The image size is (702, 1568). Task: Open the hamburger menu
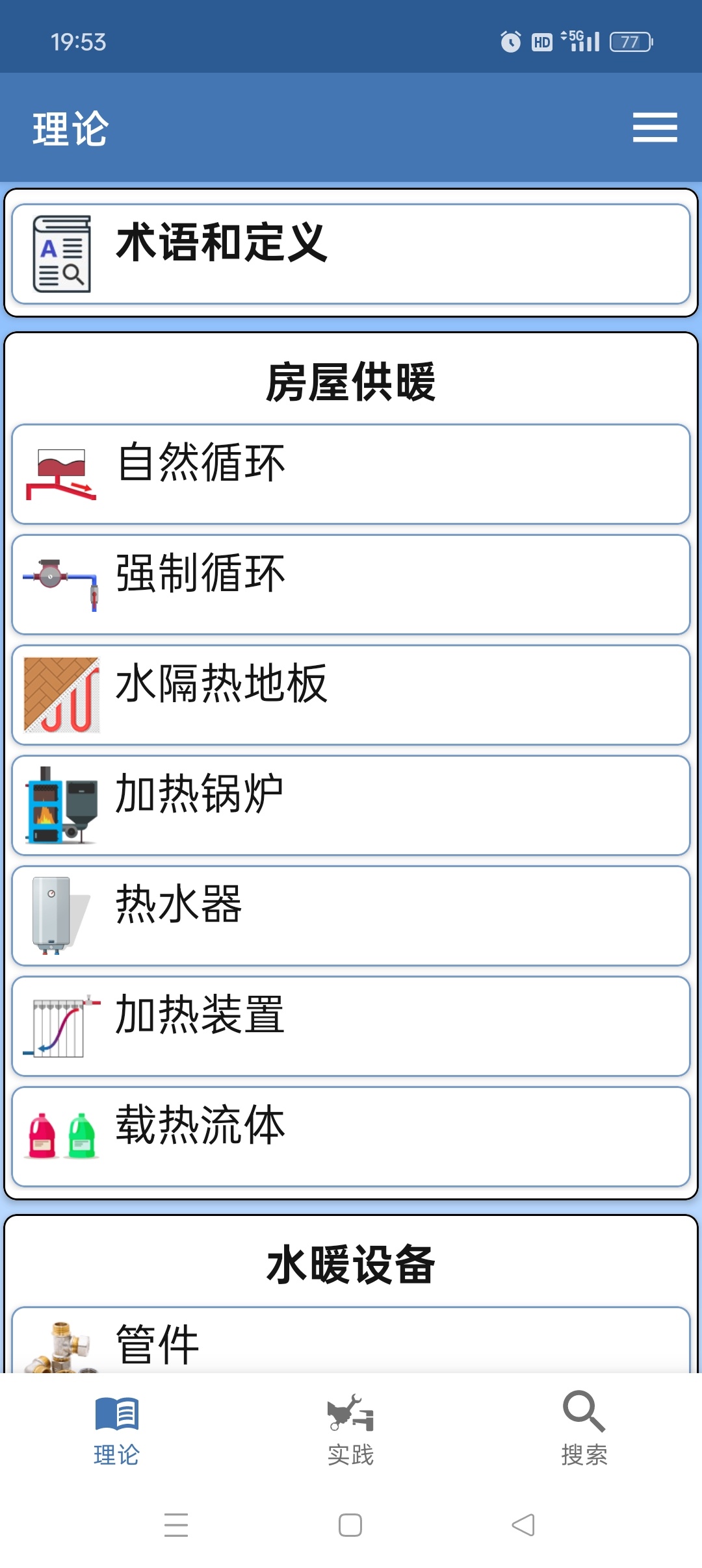[x=655, y=127]
